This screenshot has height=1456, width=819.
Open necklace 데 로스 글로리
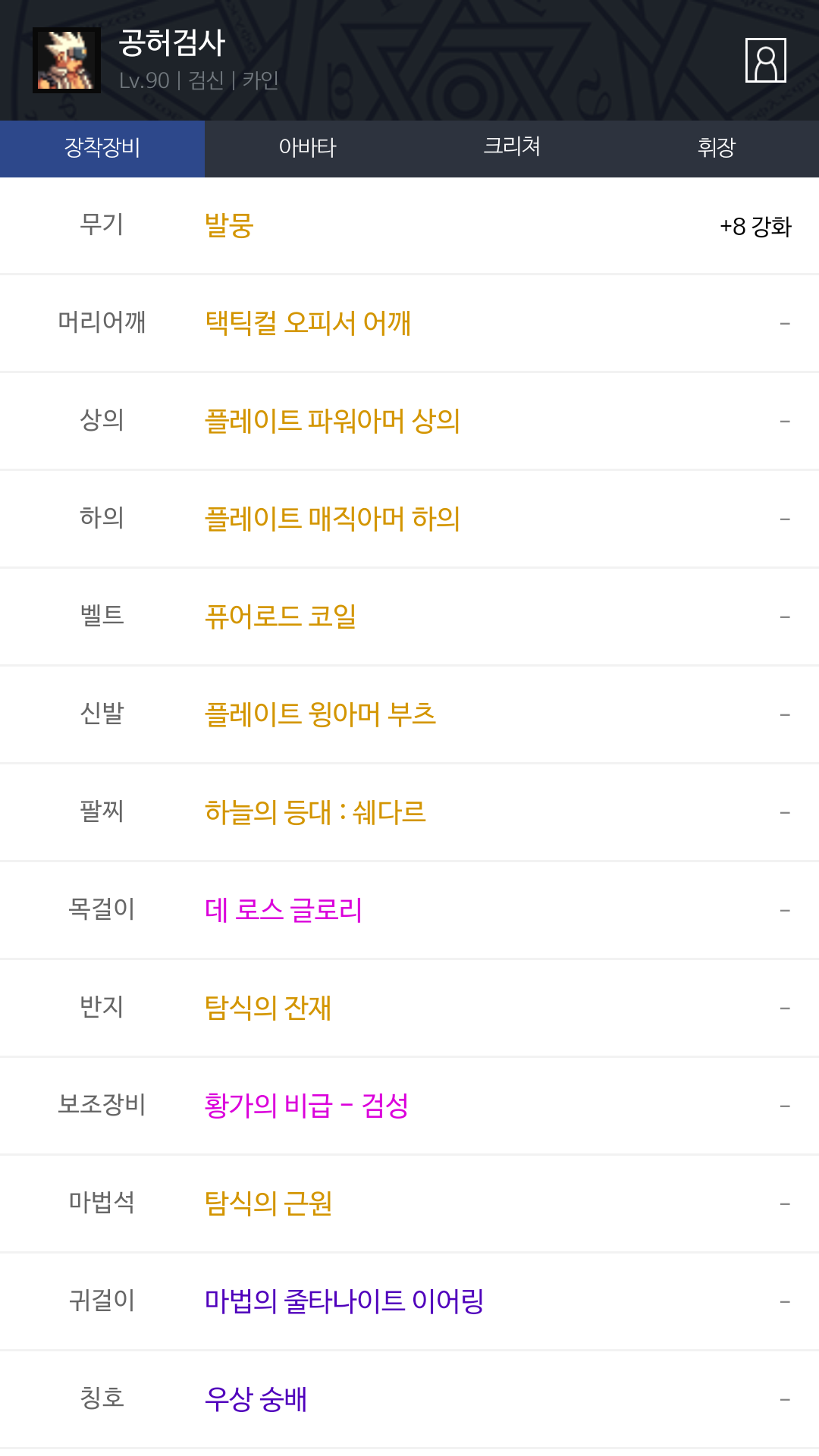click(284, 910)
